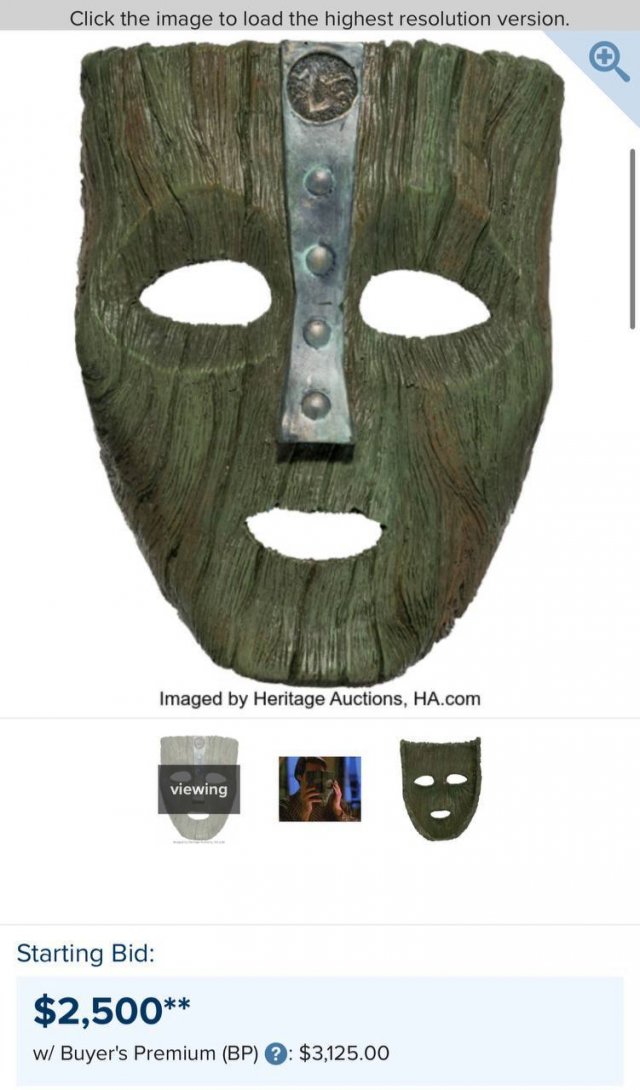Viewport: 640px width, 1090px height.
Task: Tap the zoom magnifier icon
Action: 607,59
